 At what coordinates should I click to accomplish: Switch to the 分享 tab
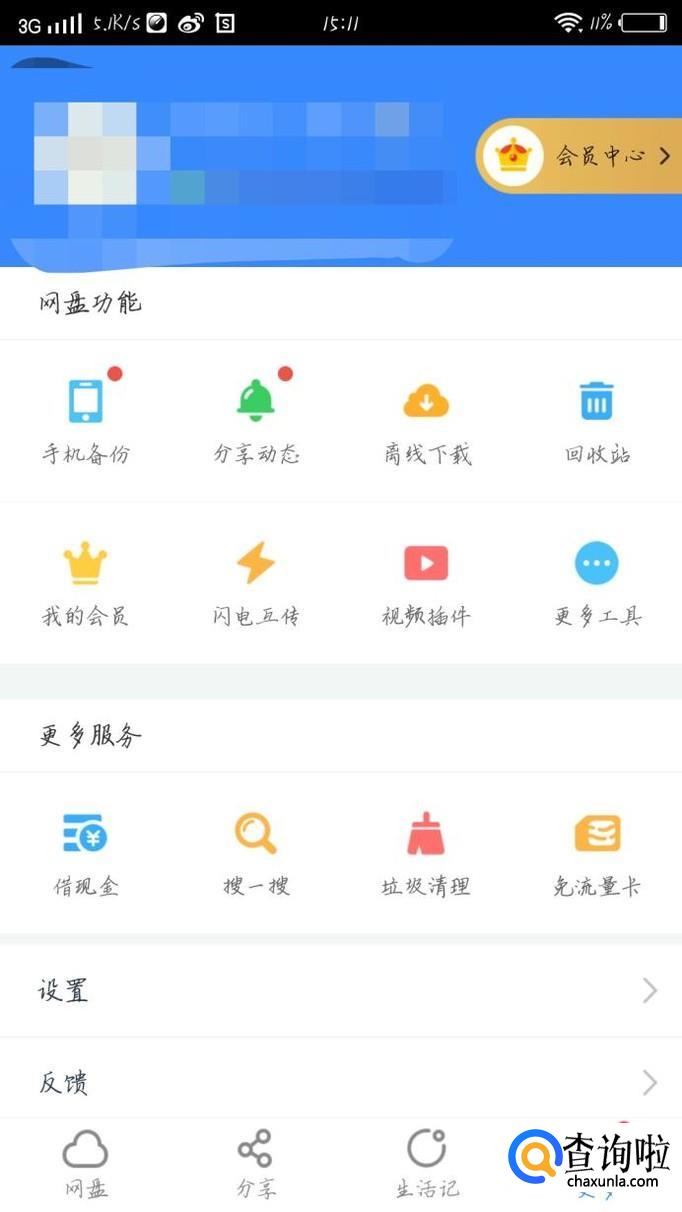click(256, 1164)
